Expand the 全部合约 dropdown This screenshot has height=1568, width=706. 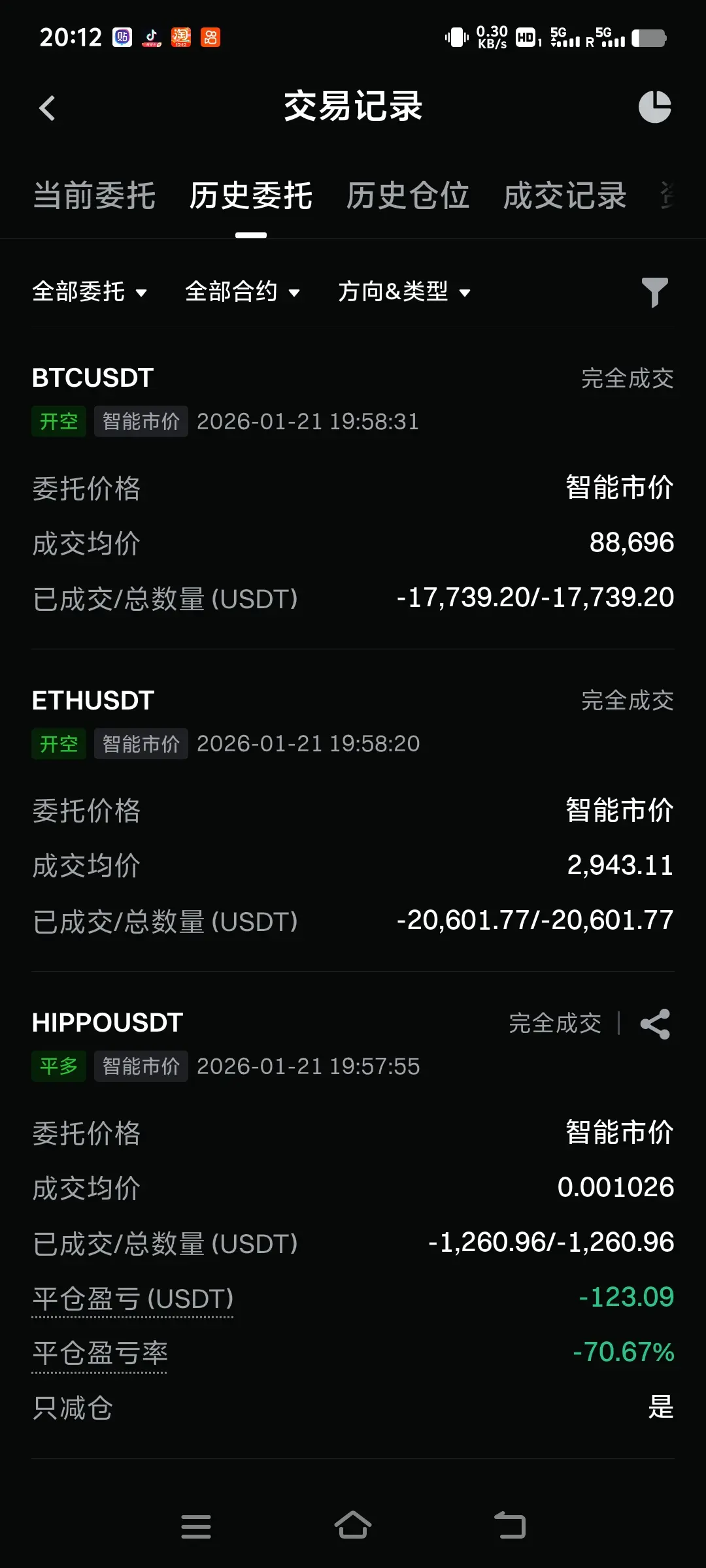243,291
